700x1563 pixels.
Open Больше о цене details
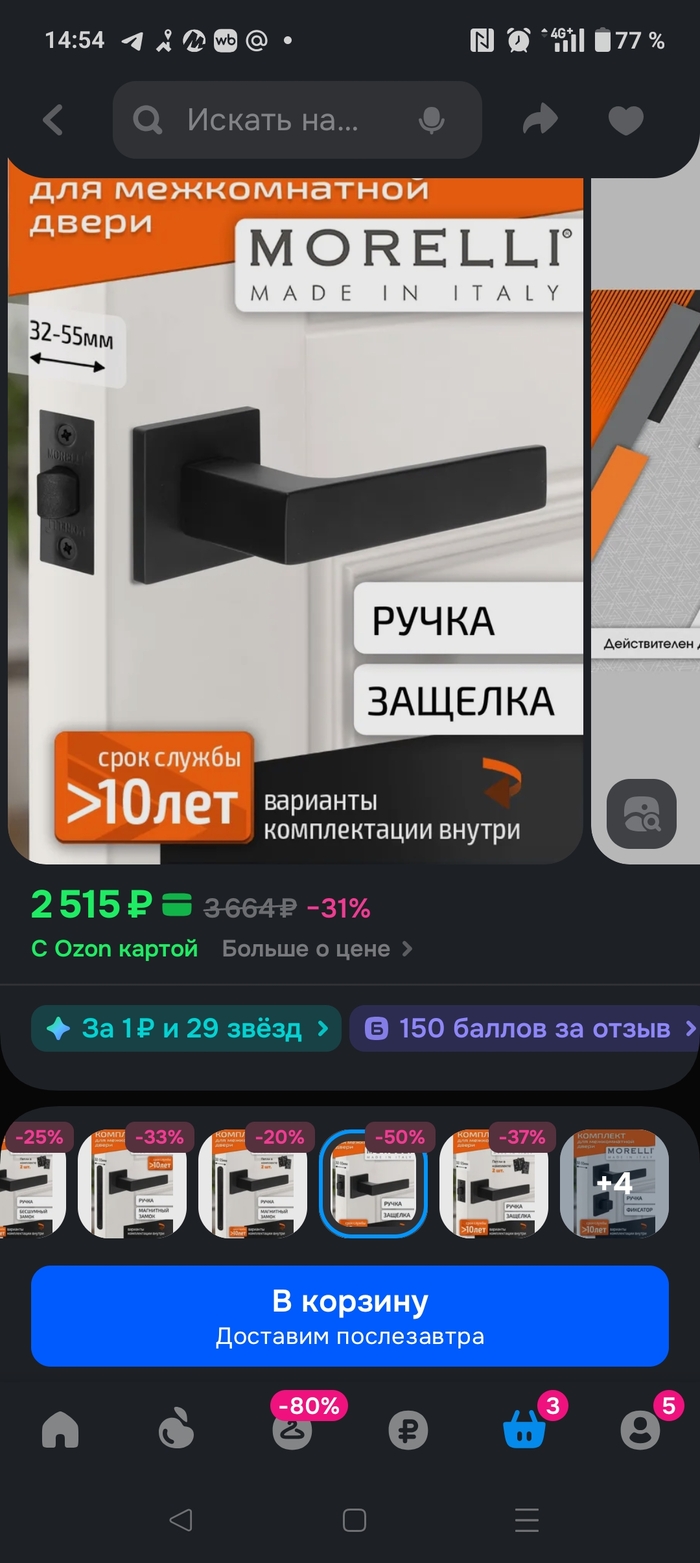pos(316,948)
